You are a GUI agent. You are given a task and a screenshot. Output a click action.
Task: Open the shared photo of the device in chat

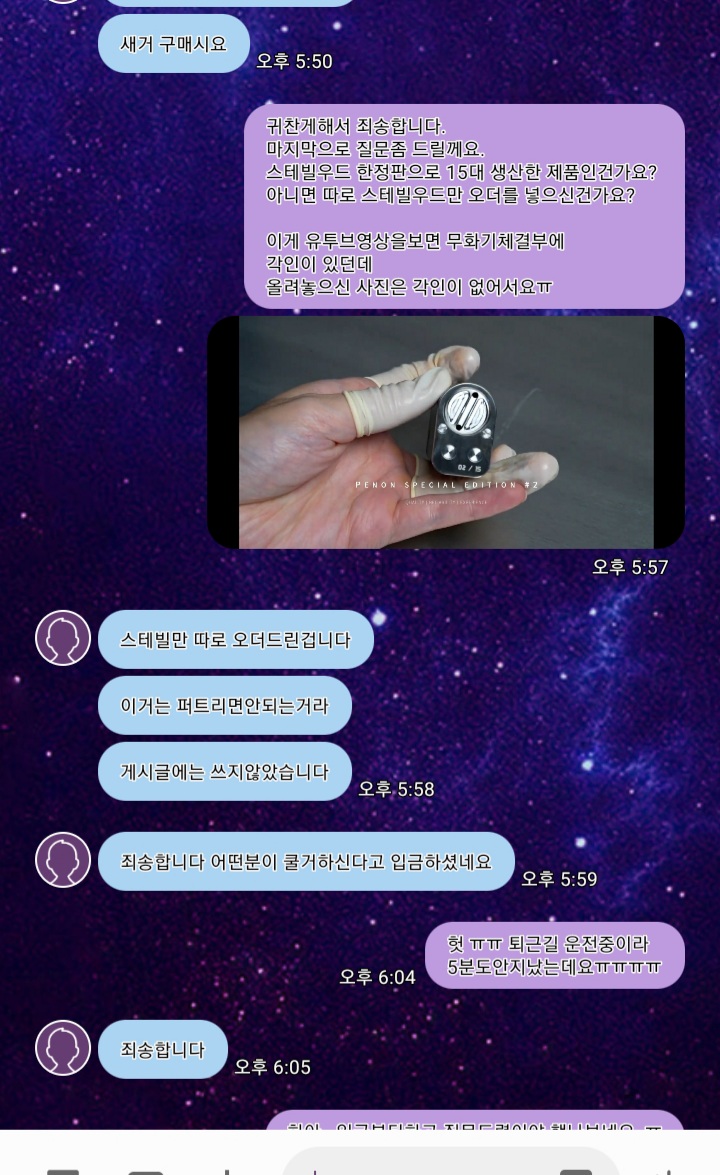[446, 432]
